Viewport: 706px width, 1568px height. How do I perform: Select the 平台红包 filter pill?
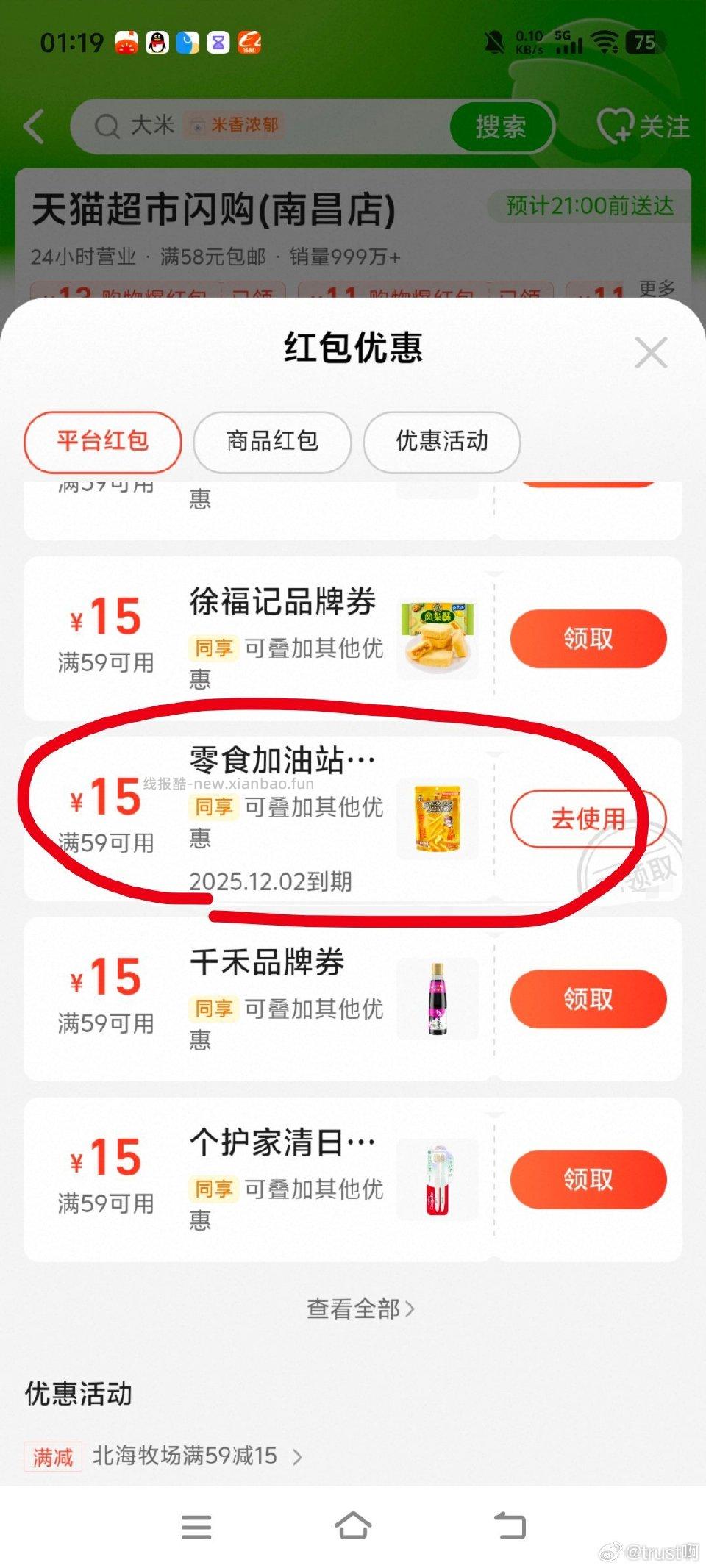(x=101, y=441)
